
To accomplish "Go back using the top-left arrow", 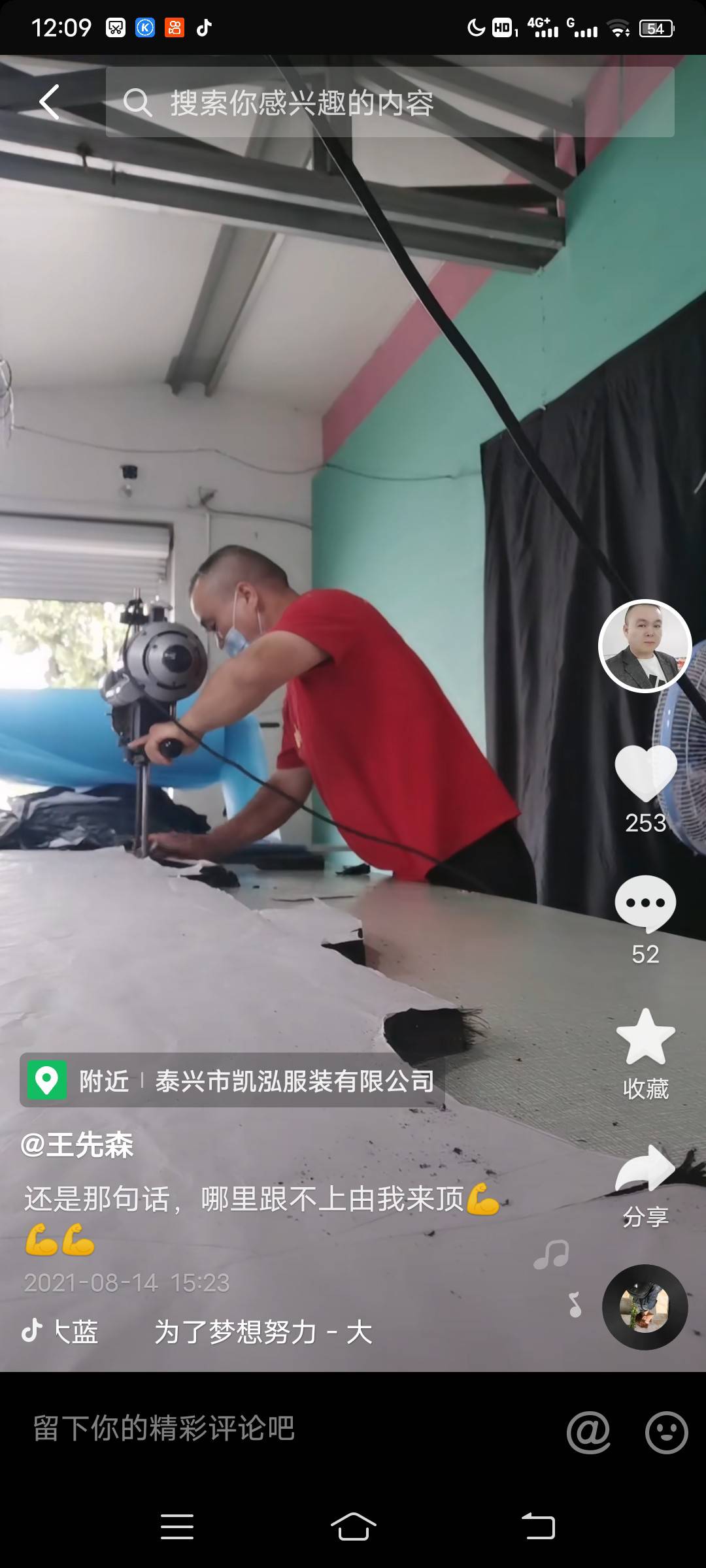I will pyautogui.click(x=50, y=102).
